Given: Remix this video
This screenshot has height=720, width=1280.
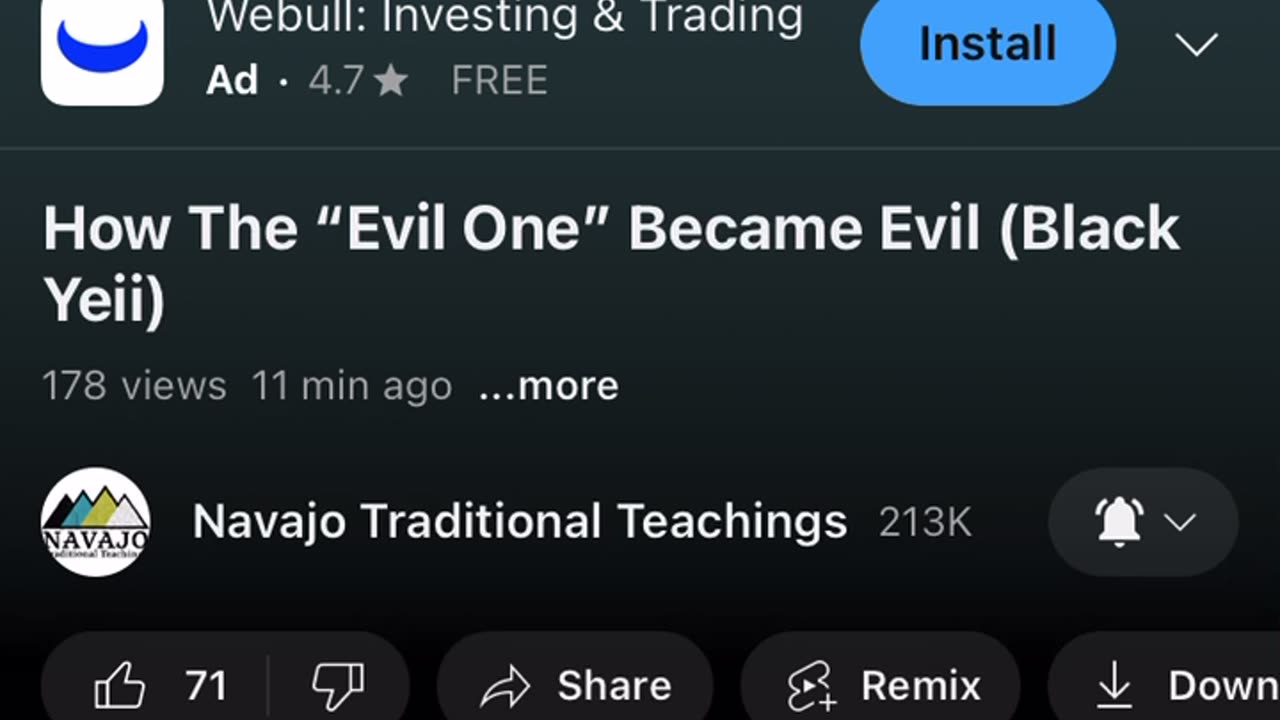Looking at the screenshot, I should (x=880, y=686).
